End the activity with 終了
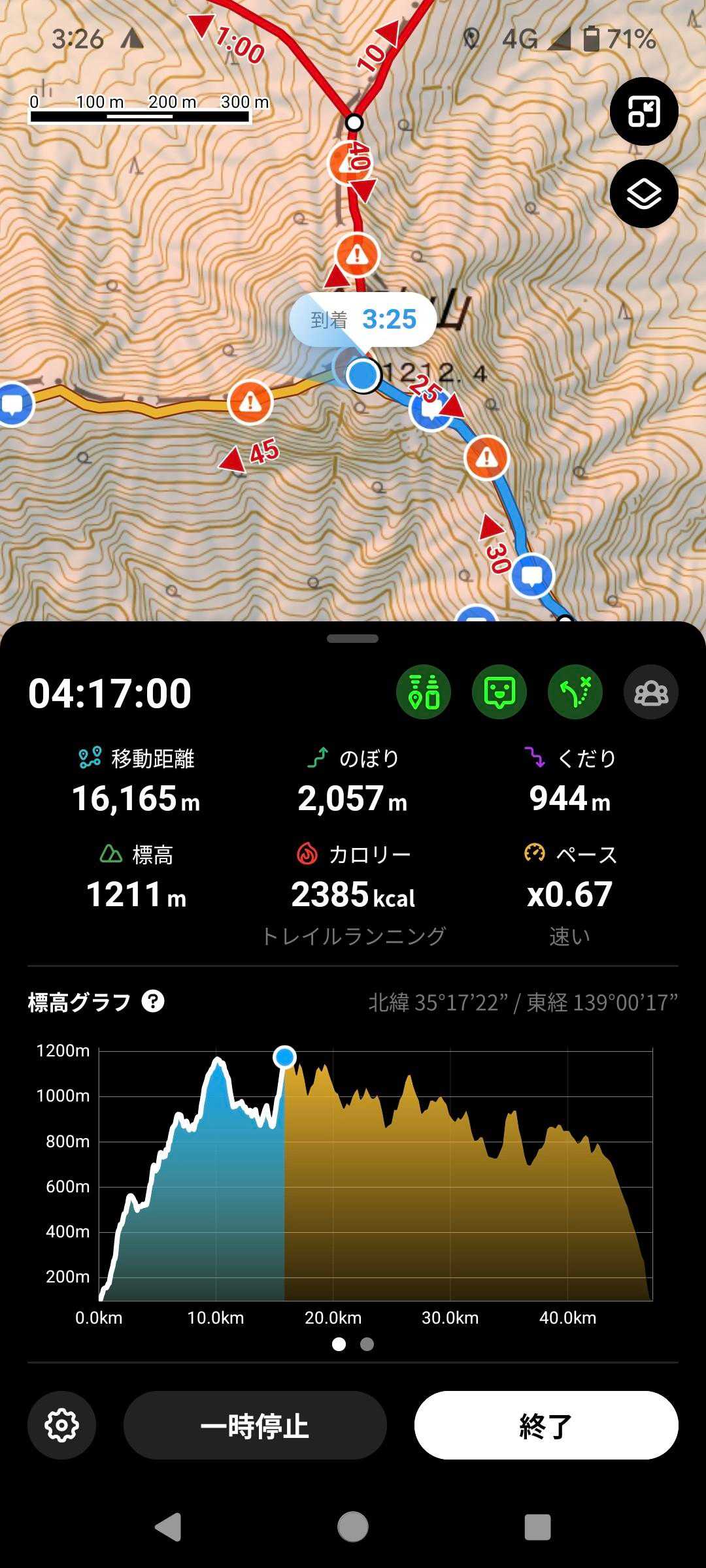 tap(546, 1425)
